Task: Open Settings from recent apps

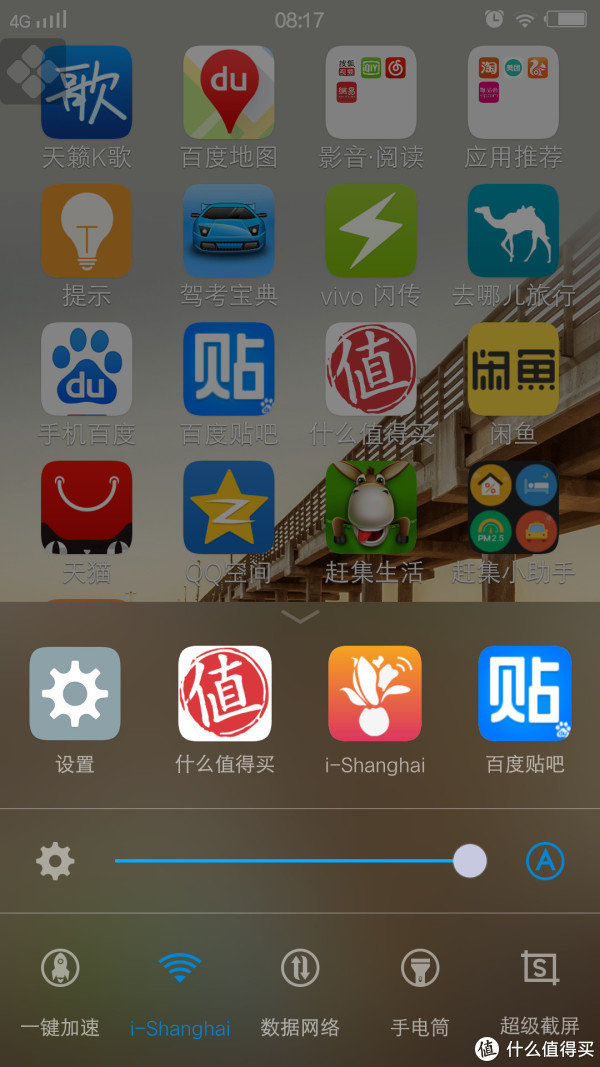Action: pyautogui.click(x=75, y=693)
